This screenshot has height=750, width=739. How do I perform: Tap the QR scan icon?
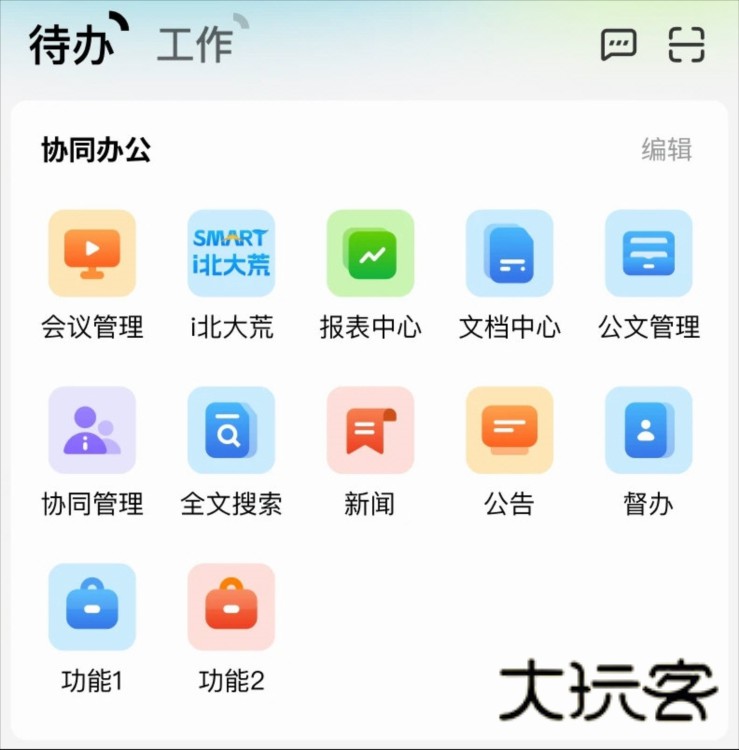coord(686,44)
